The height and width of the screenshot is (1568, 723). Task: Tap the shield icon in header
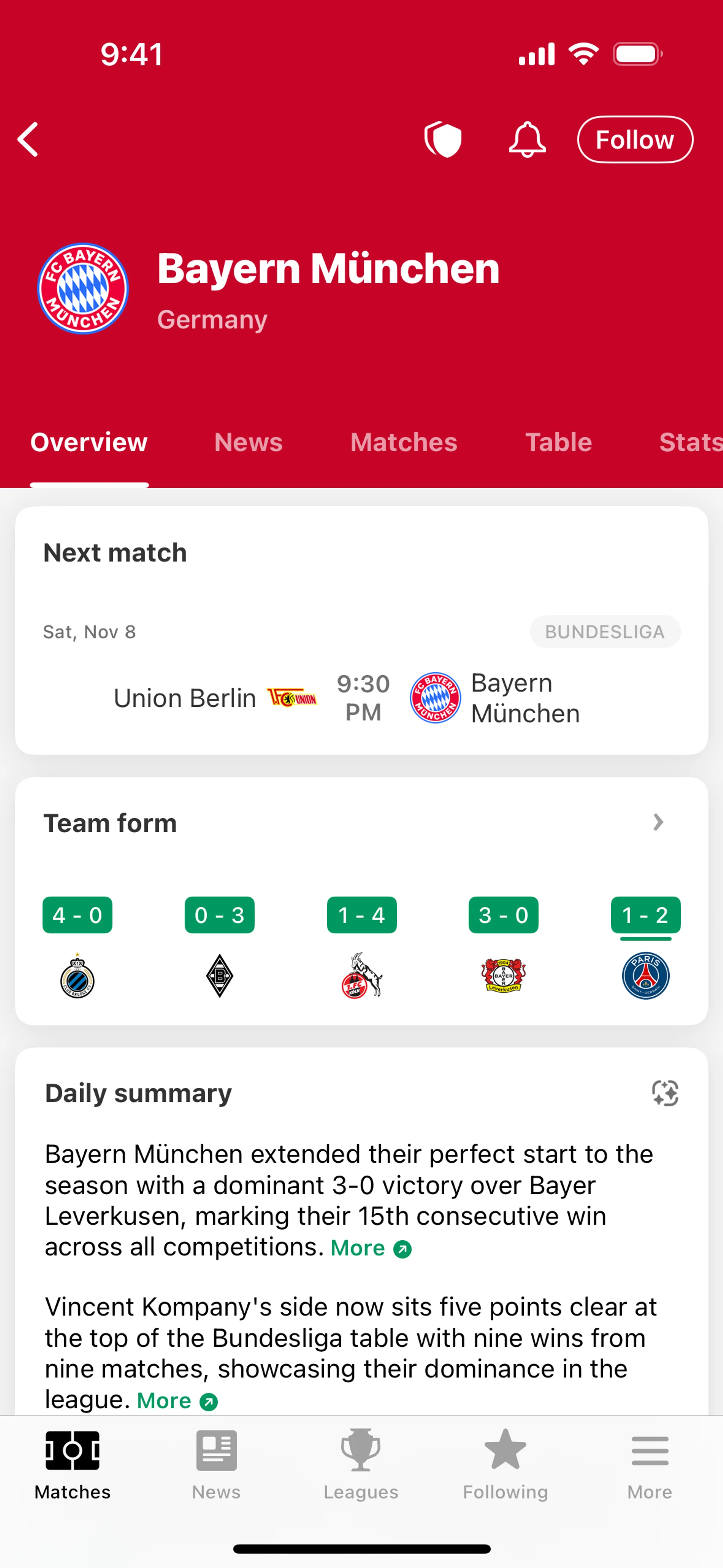(x=443, y=139)
